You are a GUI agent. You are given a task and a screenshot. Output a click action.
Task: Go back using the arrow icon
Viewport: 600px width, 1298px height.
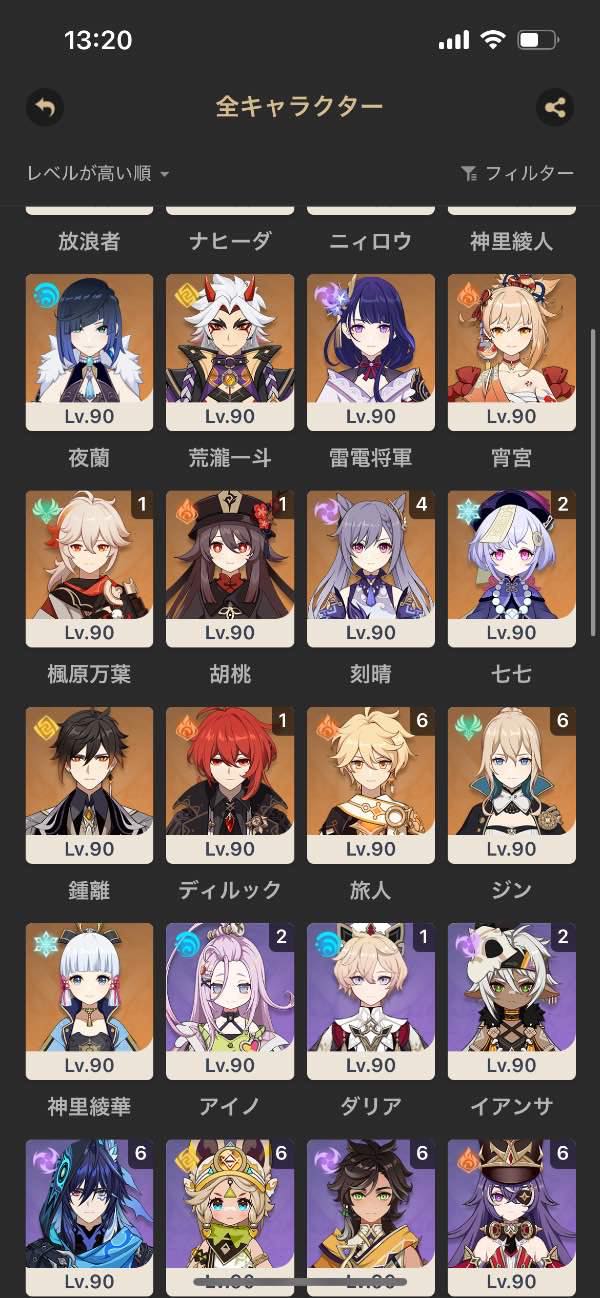pyautogui.click(x=45, y=107)
